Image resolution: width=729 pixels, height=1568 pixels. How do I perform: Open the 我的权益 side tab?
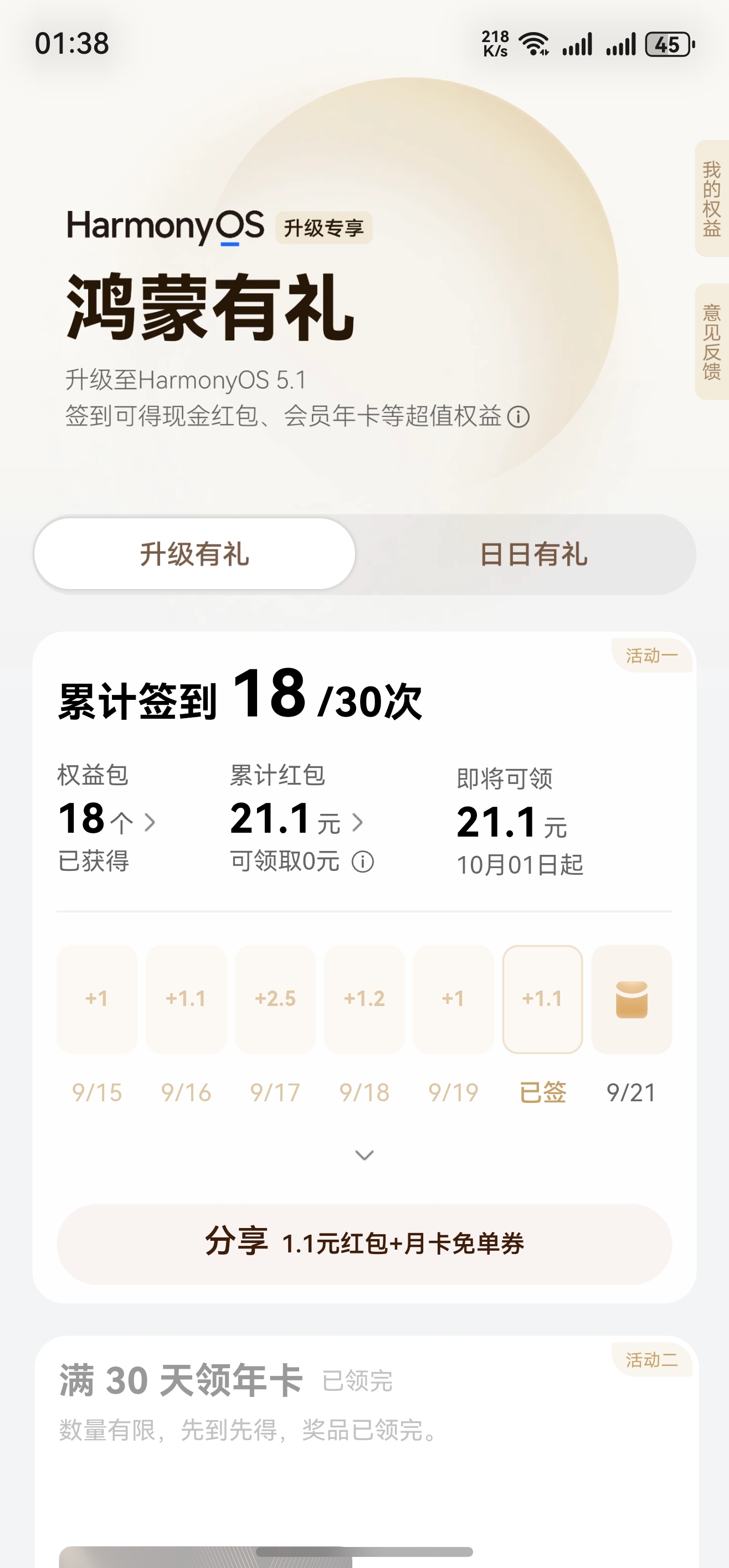(x=711, y=198)
